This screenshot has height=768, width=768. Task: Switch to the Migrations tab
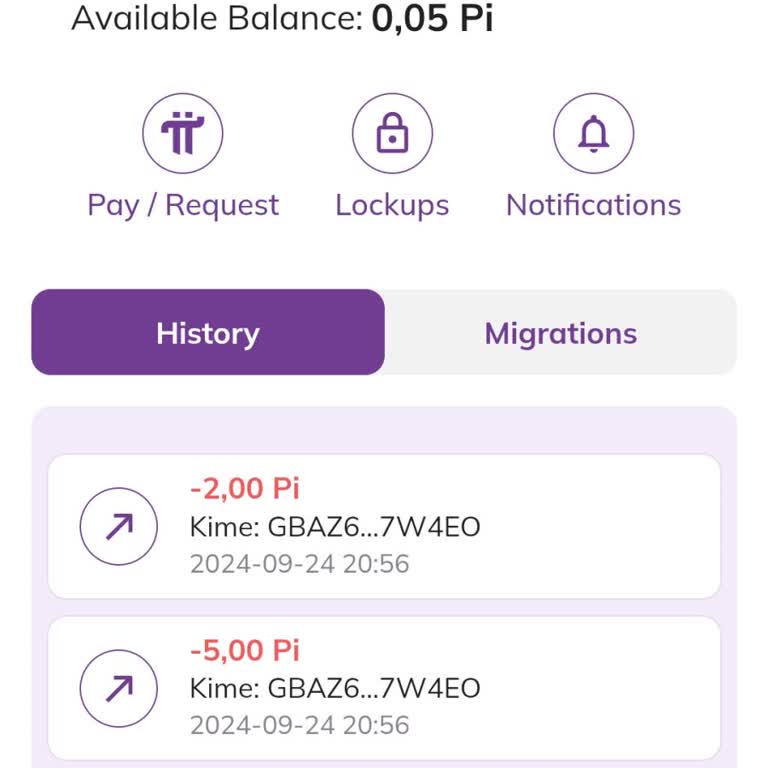560,333
